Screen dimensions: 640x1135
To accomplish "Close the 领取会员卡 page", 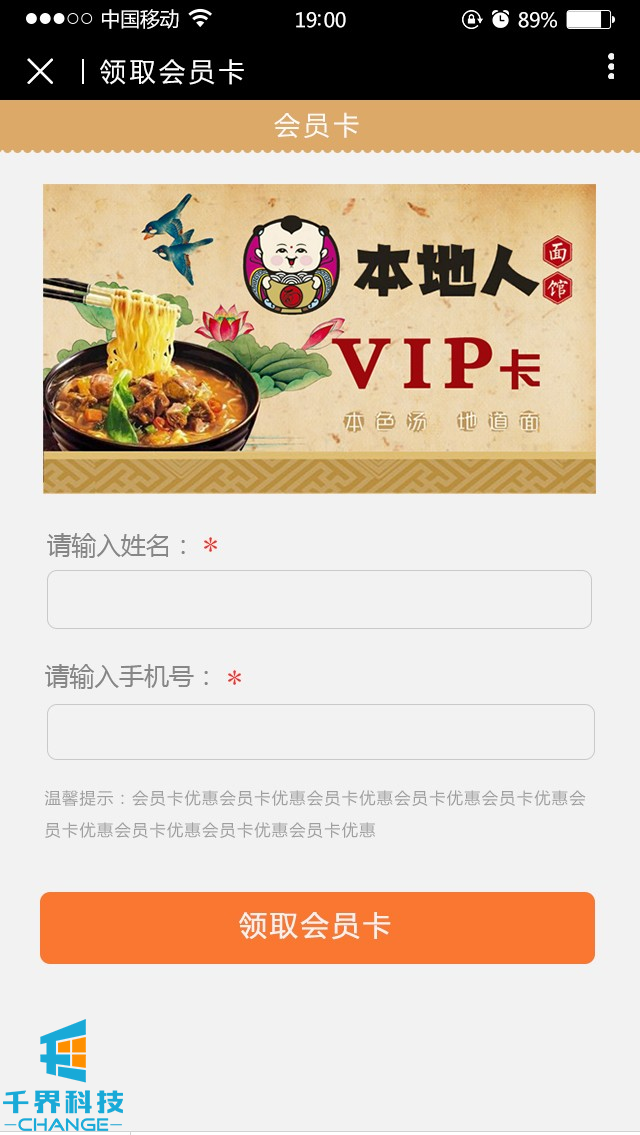I will pos(40,71).
